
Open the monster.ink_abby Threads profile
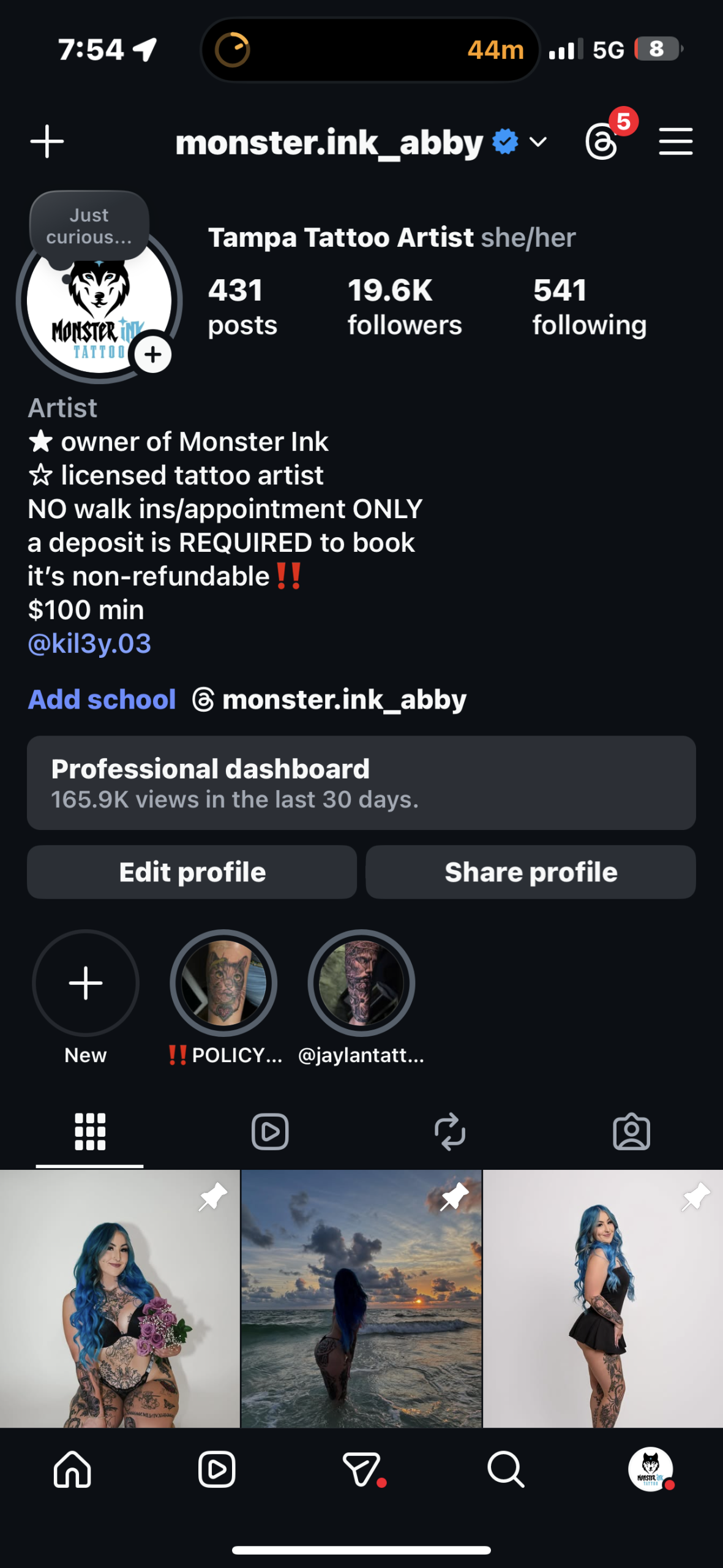point(331,699)
